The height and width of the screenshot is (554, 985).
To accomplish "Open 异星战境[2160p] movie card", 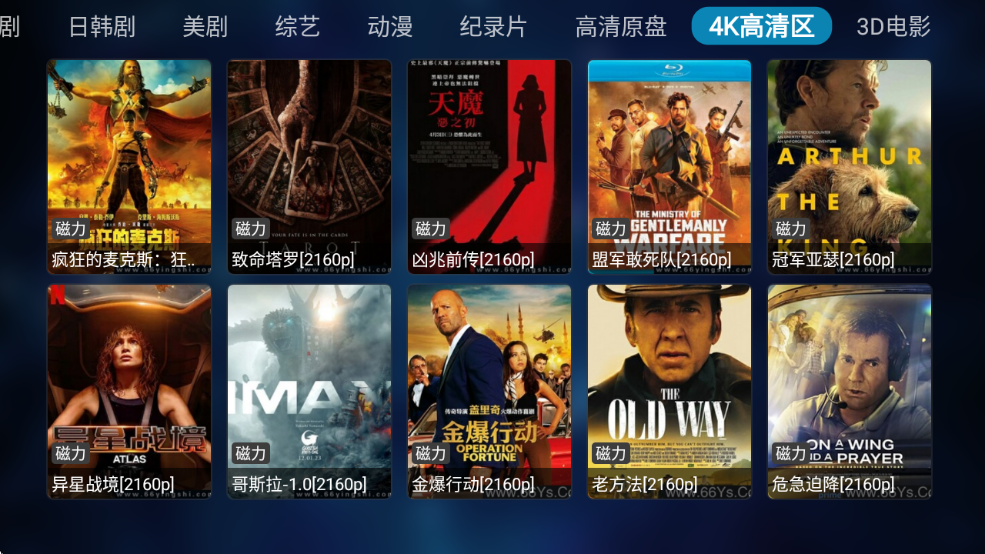I will (x=129, y=391).
